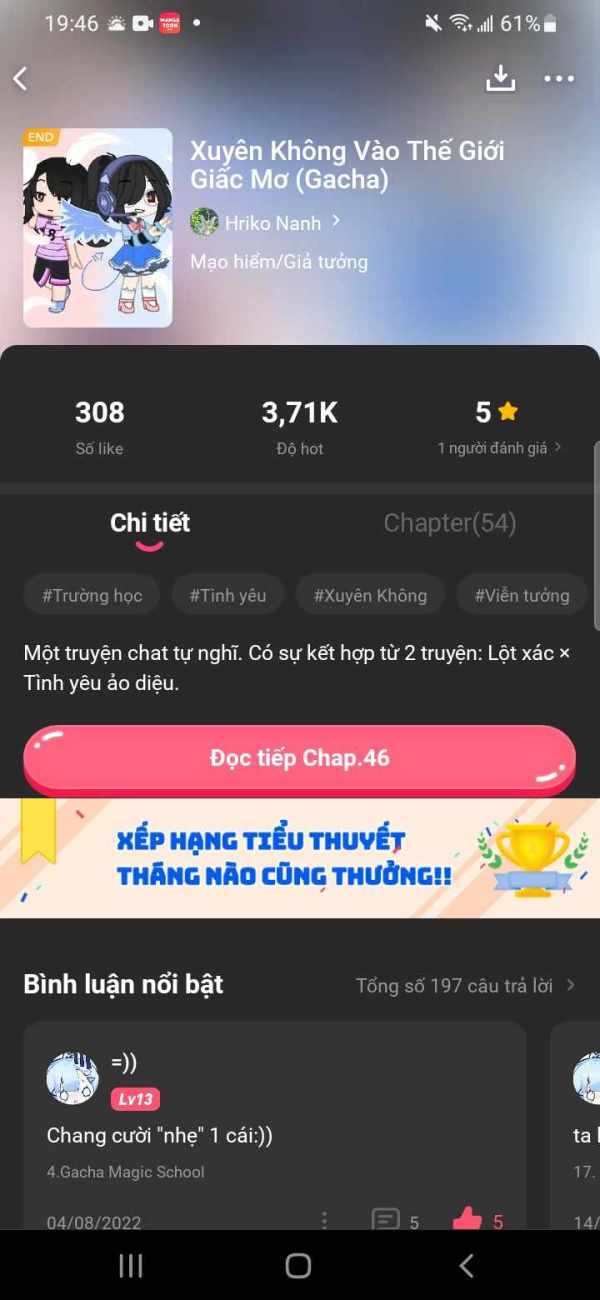Open author Hriko Nanh's profile
This screenshot has height=1300, width=600.
click(x=266, y=222)
